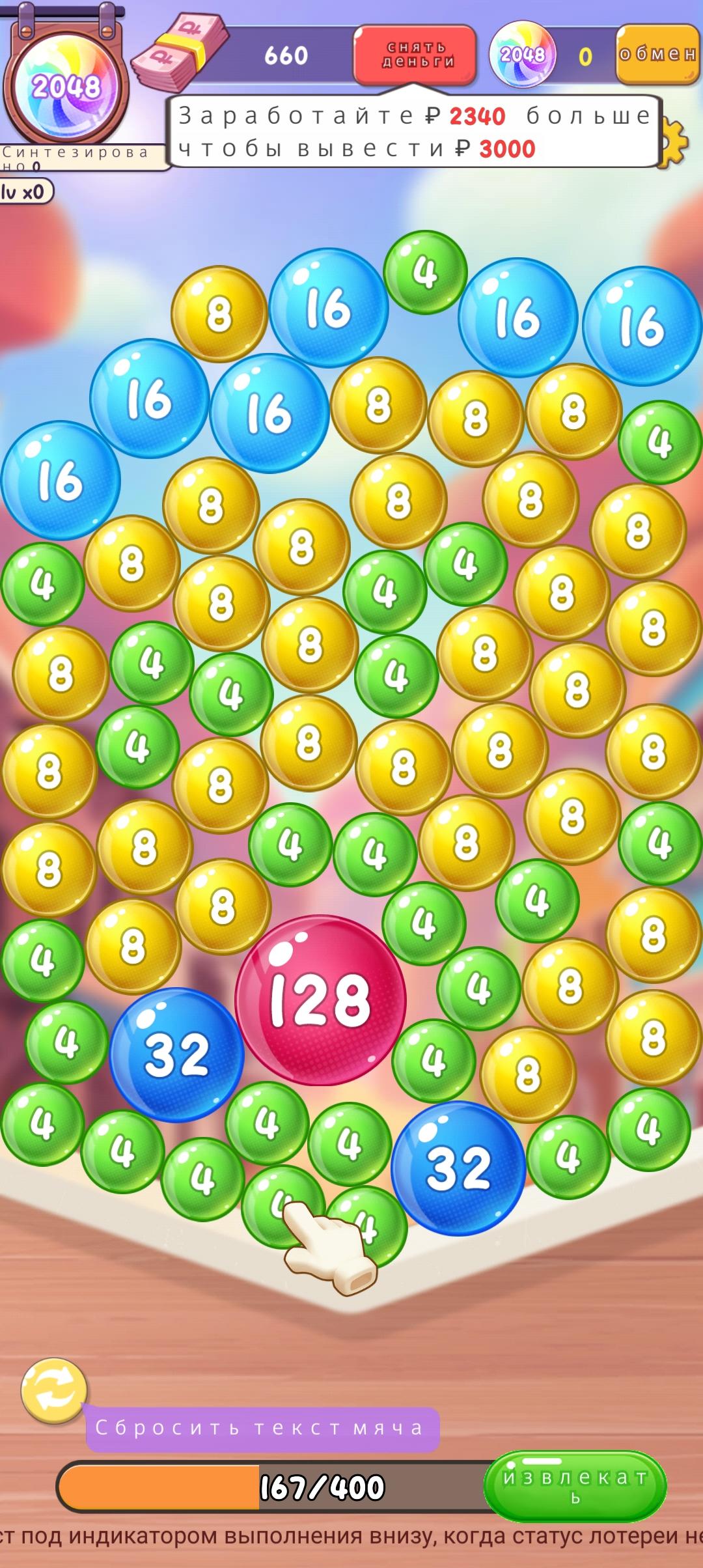The width and height of the screenshot is (703, 1568).
Task: Tap the green 'извлекать' button
Action: [575, 1486]
